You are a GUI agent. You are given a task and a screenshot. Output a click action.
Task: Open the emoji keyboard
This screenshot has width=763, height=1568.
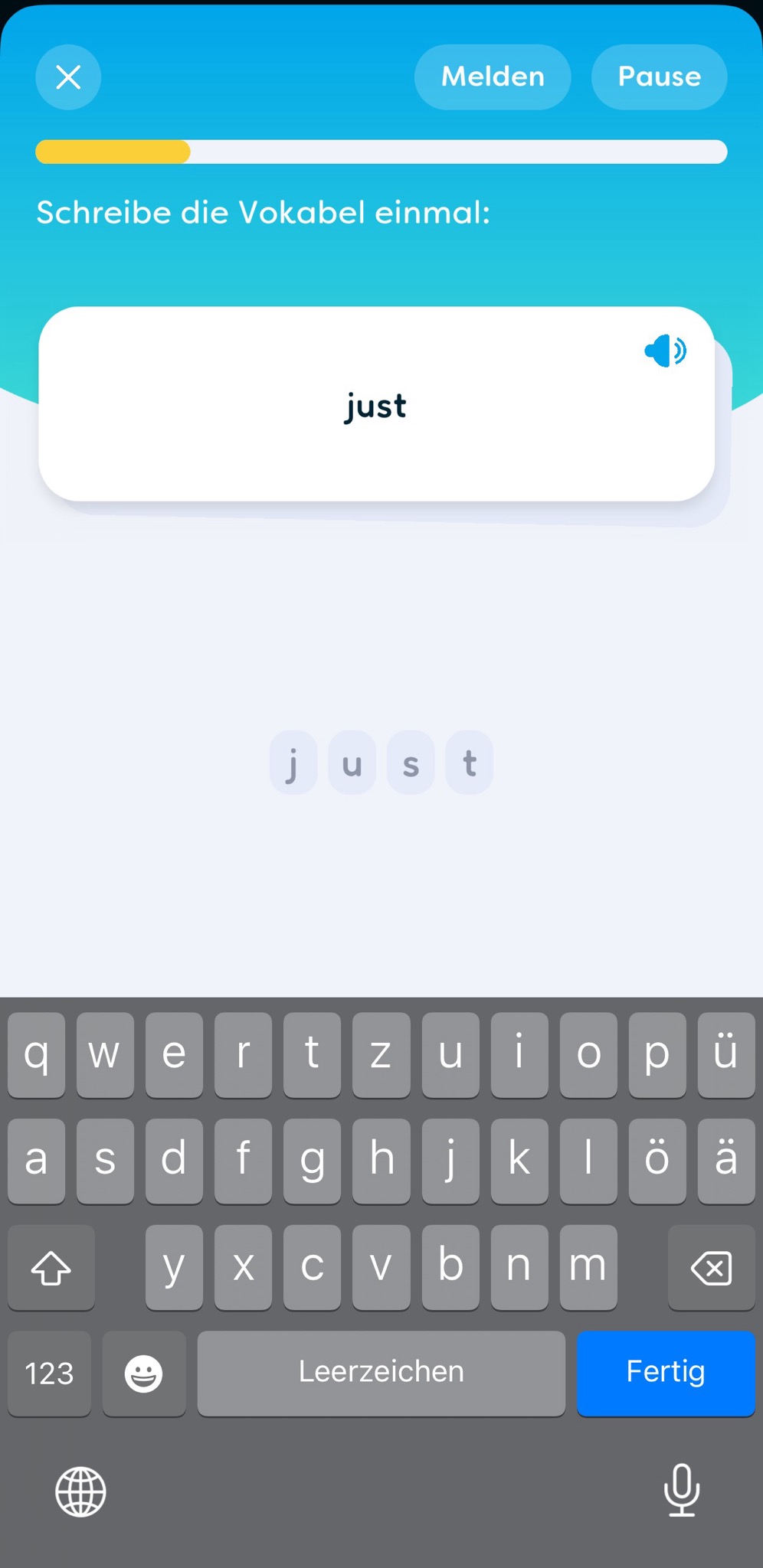[144, 1373]
